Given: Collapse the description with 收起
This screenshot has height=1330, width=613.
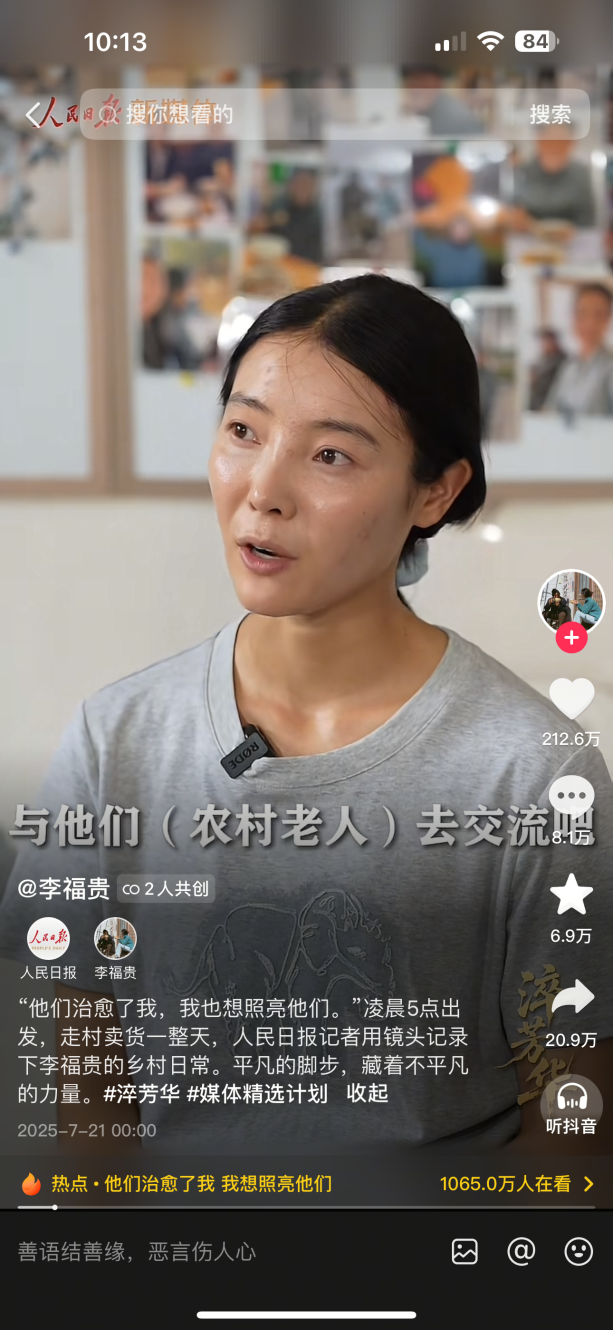Looking at the screenshot, I should pos(367,1094).
